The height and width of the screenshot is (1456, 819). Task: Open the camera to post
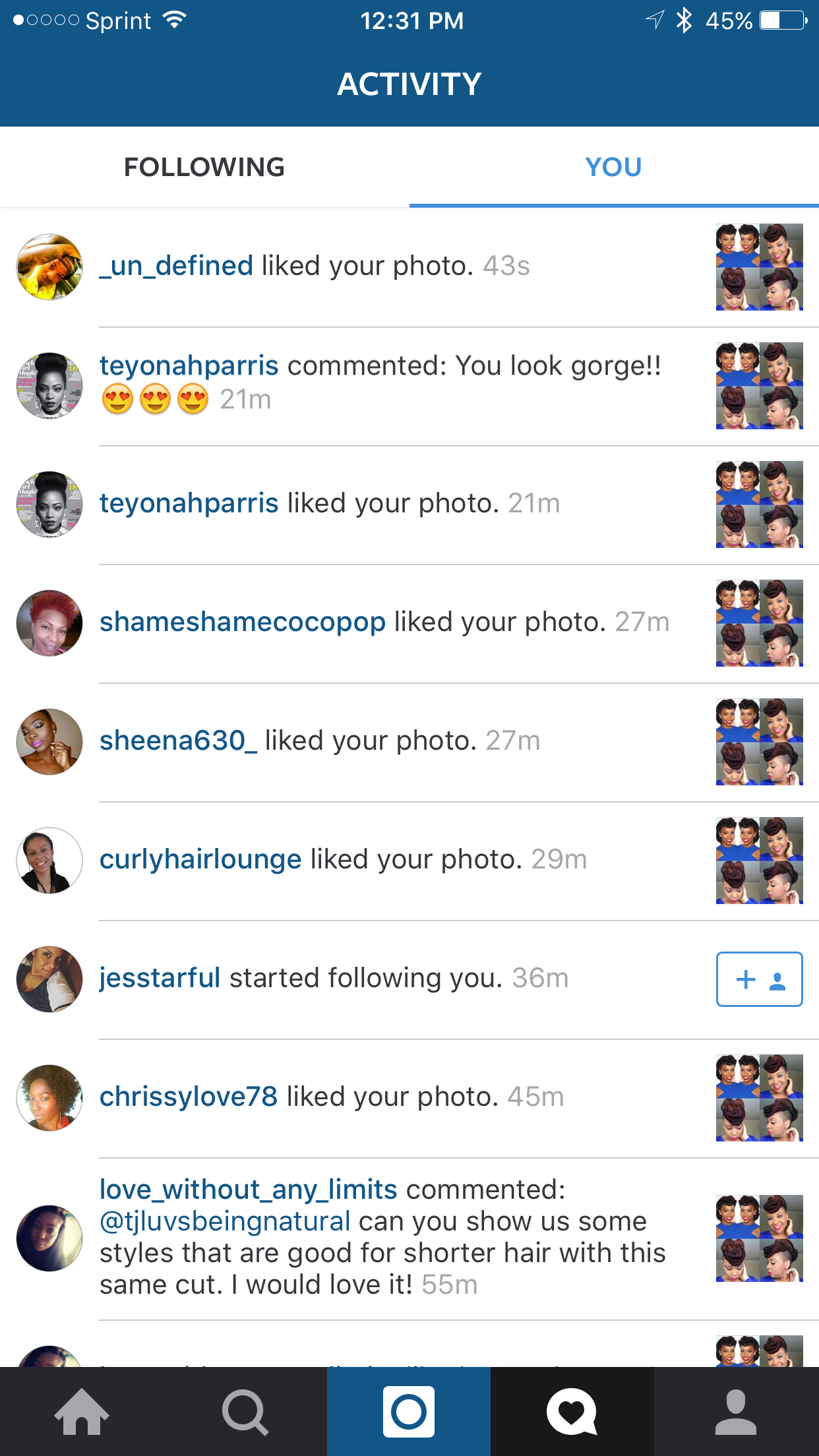(409, 1412)
